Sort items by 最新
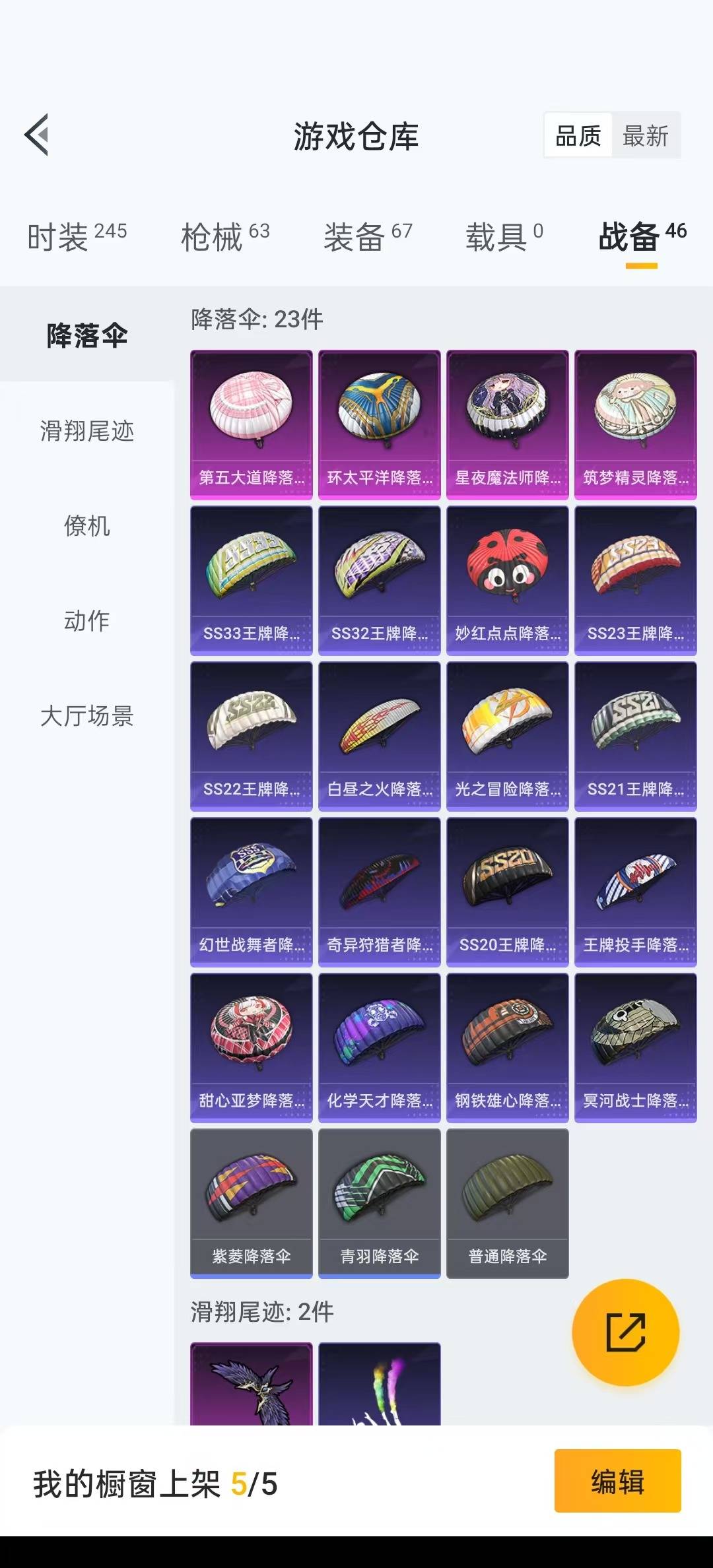This screenshot has width=713, height=1568. pyautogui.click(x=645, y=136)
